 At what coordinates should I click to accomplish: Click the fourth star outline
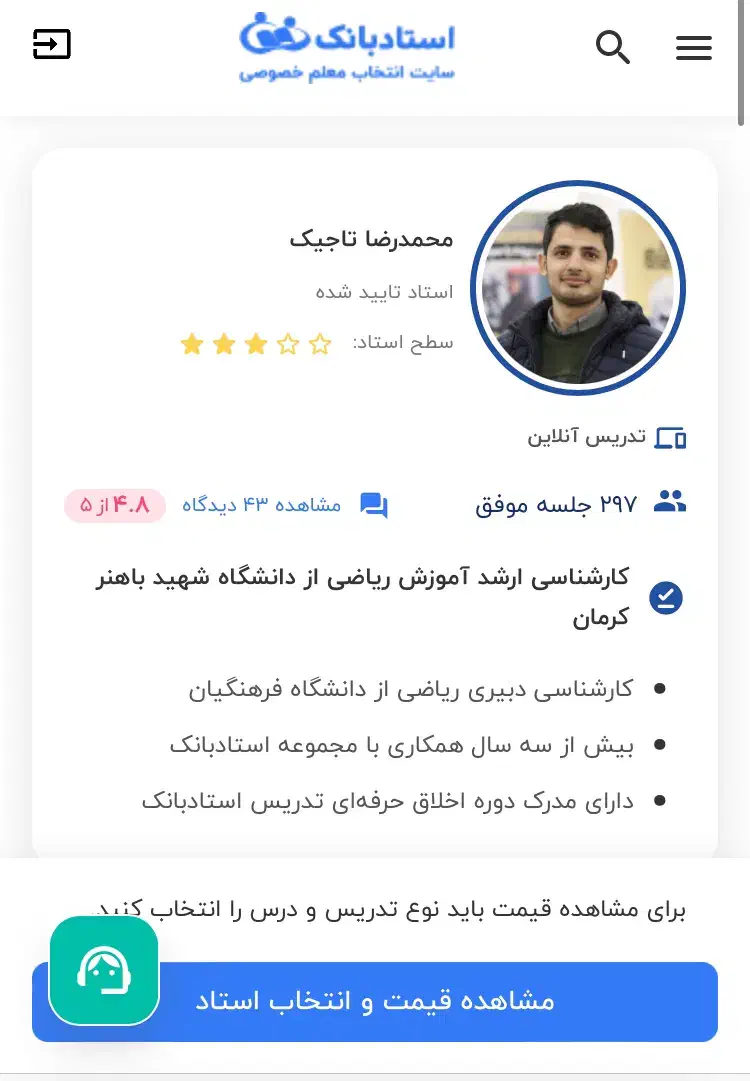tap(288, 343)
